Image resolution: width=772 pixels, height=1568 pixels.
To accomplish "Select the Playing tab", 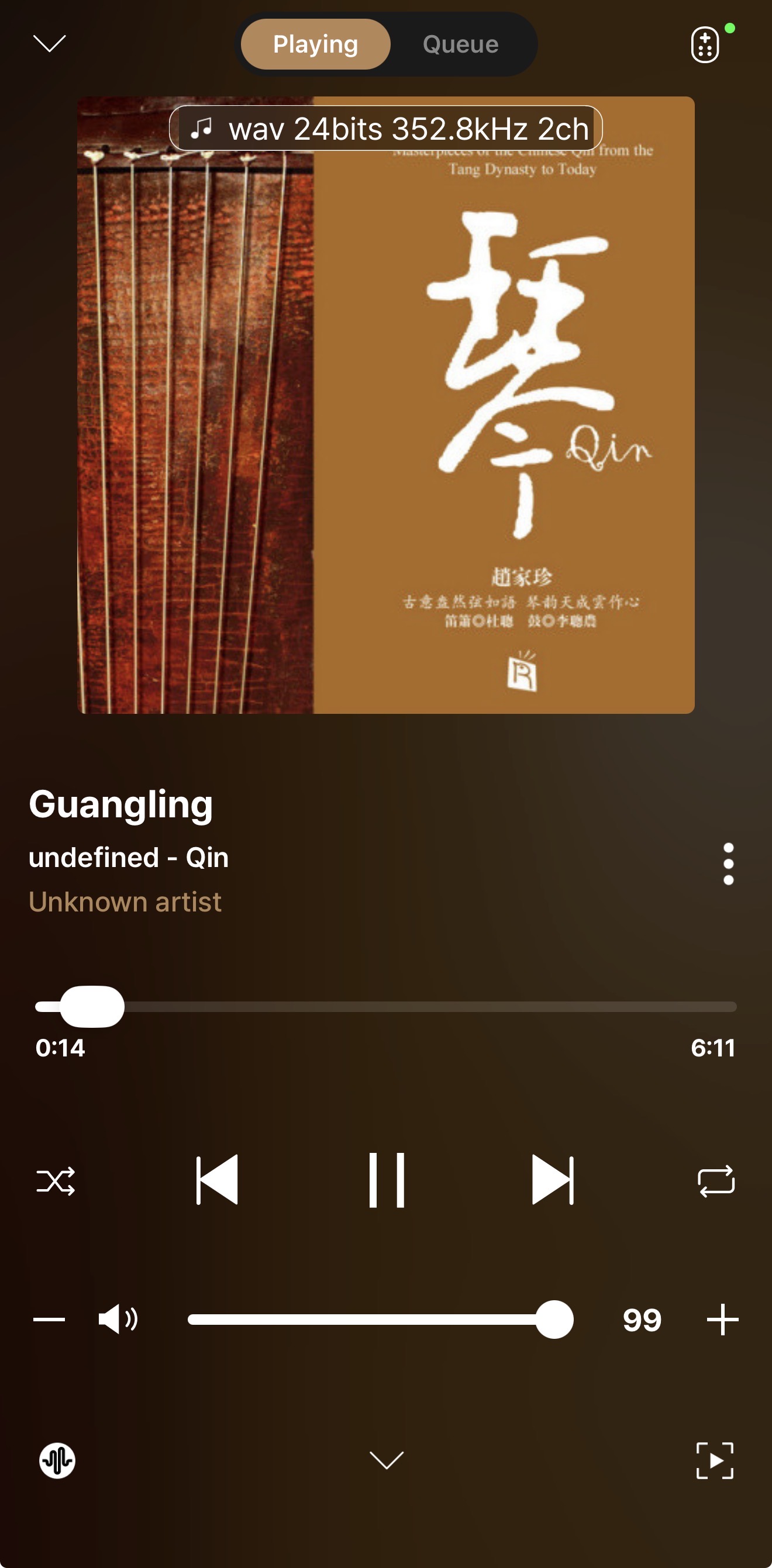I will [315, 44].
